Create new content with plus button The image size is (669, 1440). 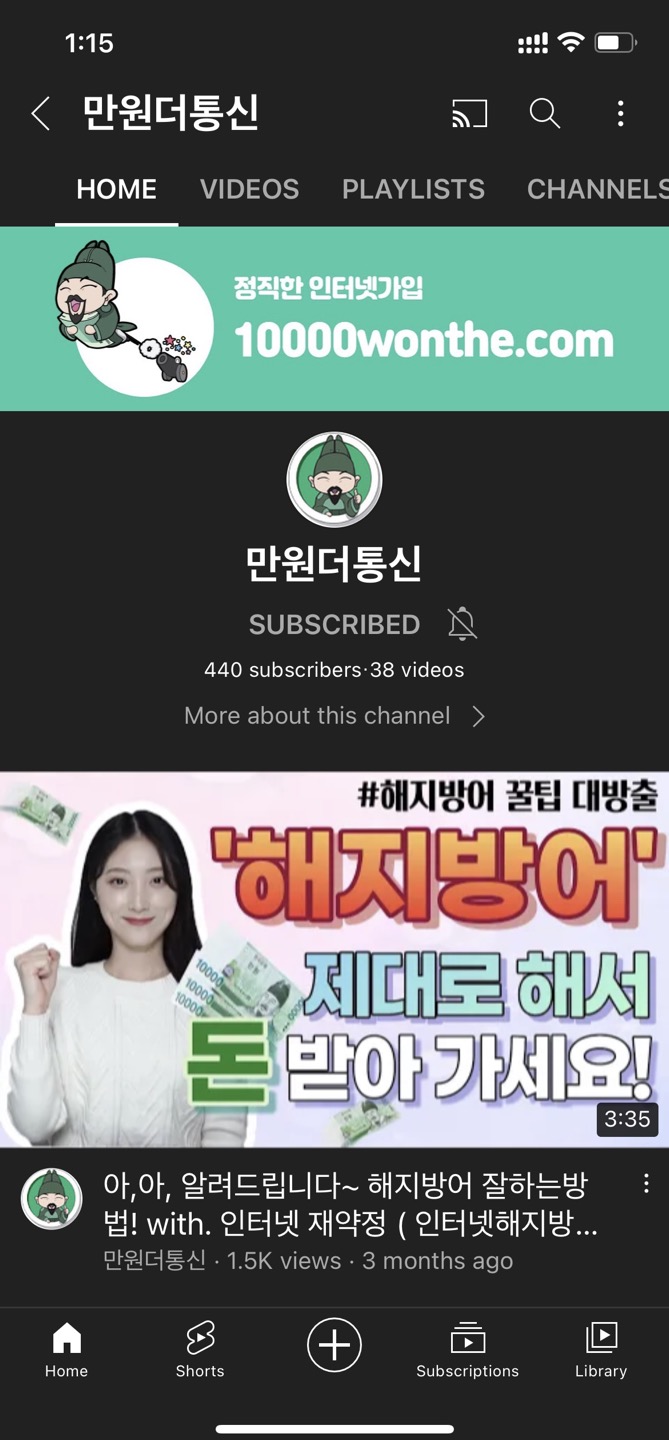pyautogui.click(x=334, y=1344)
